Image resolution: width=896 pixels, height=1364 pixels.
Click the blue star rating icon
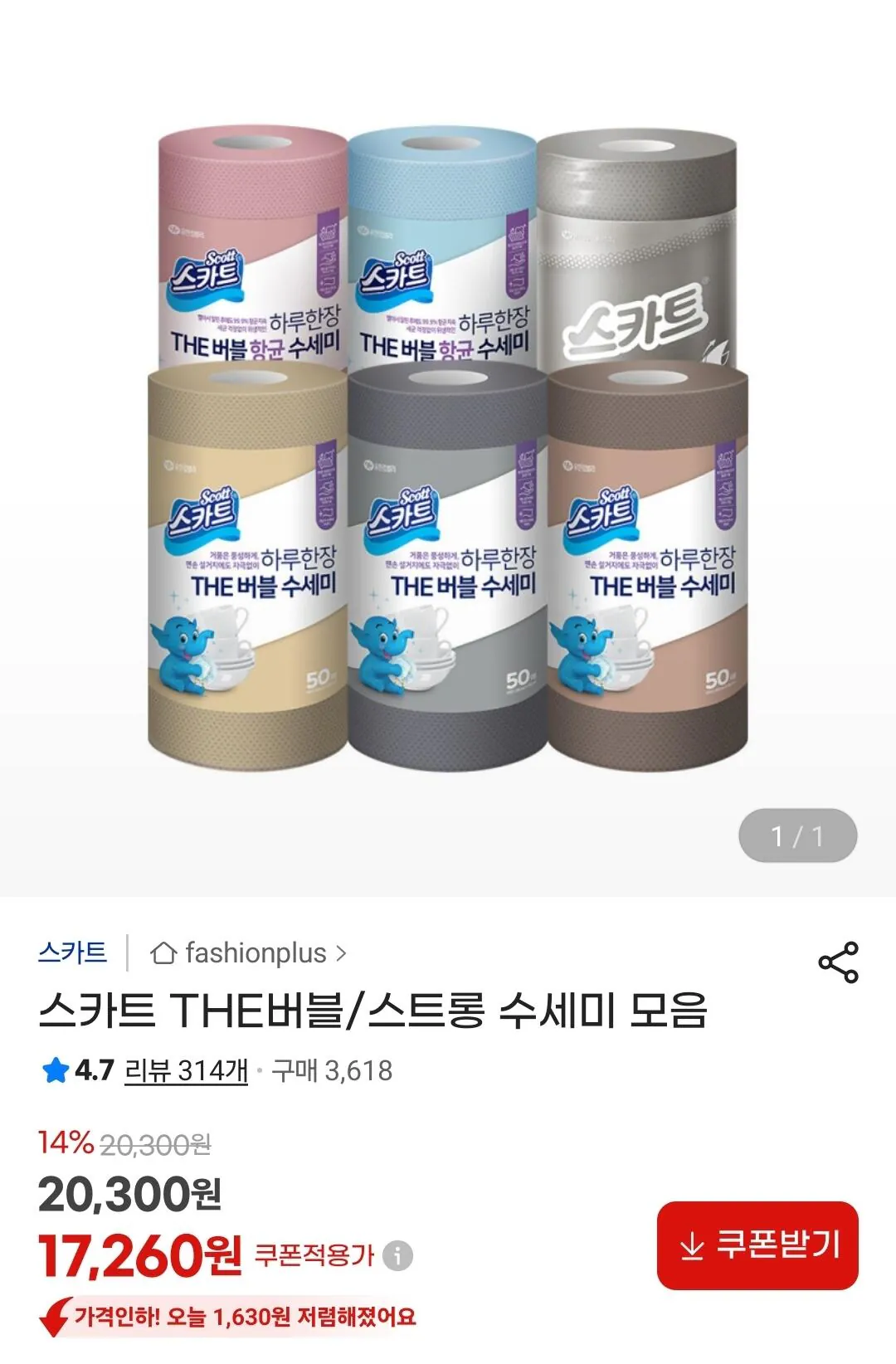pyautogui.click(x=53, y=1070)
